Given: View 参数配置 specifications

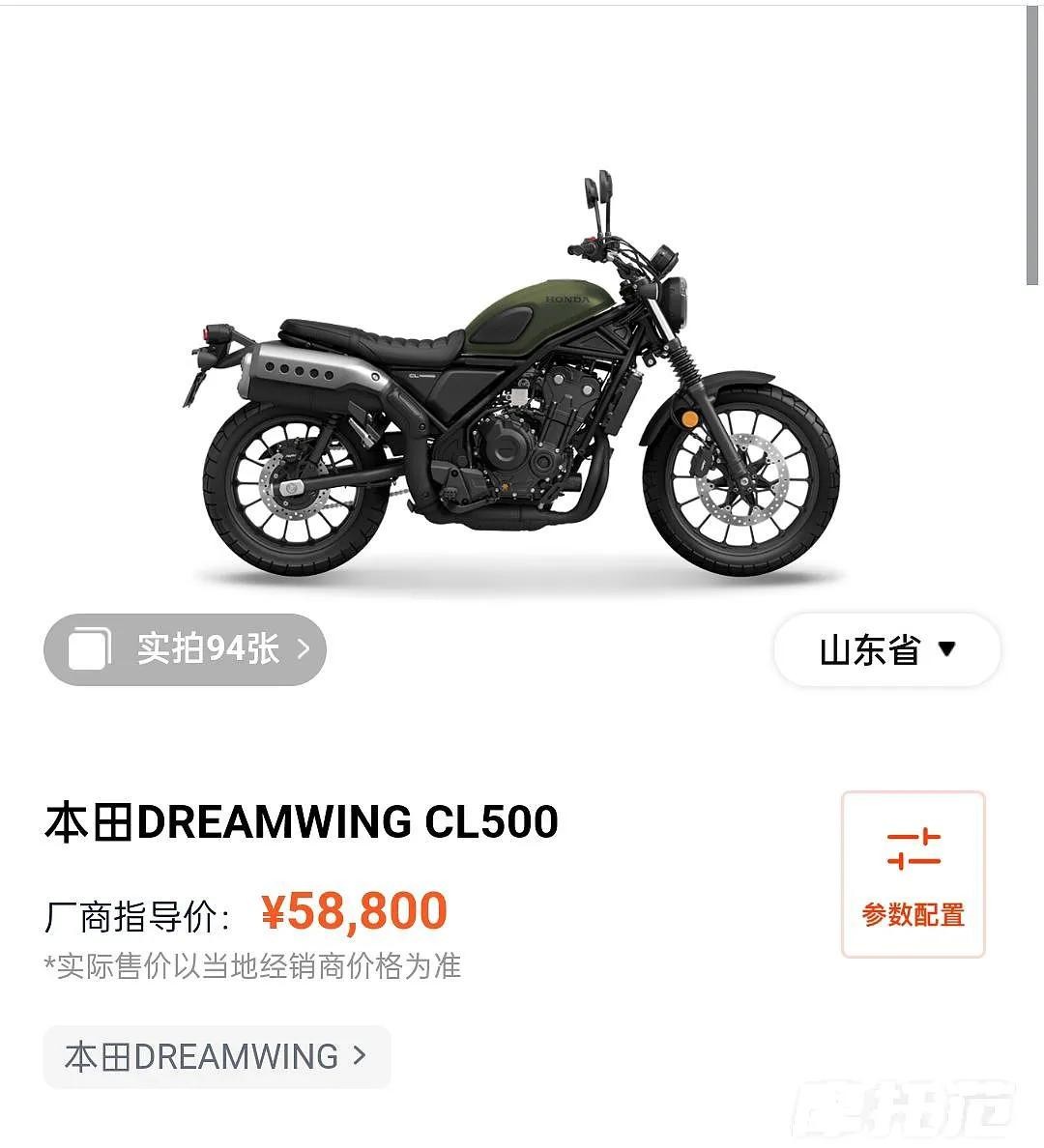Looking at the screenshot, I should tap(913, 875).
